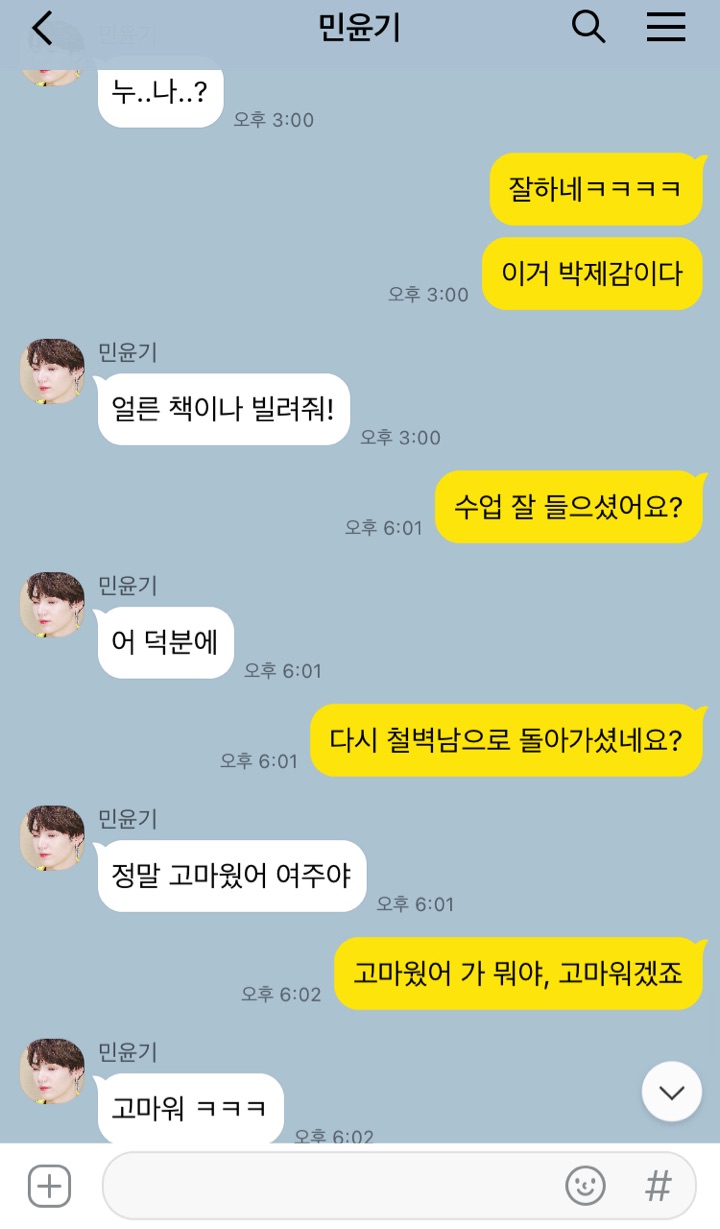The image size is (720, 1229).
Task: Focus the message input field
Action: click(x=330, y=1187)
